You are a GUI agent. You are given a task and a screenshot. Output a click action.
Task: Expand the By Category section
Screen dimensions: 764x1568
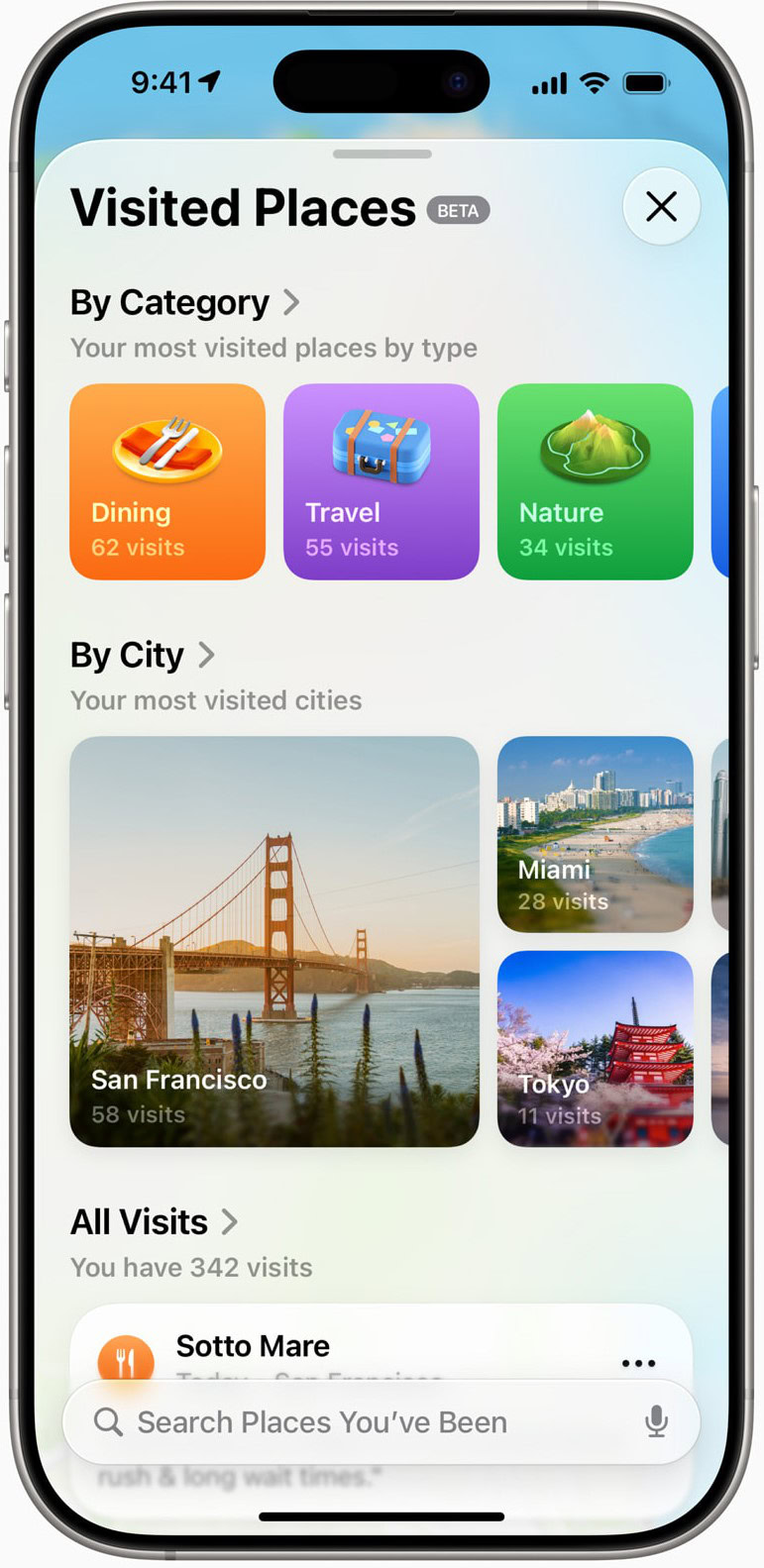(185, 303)
